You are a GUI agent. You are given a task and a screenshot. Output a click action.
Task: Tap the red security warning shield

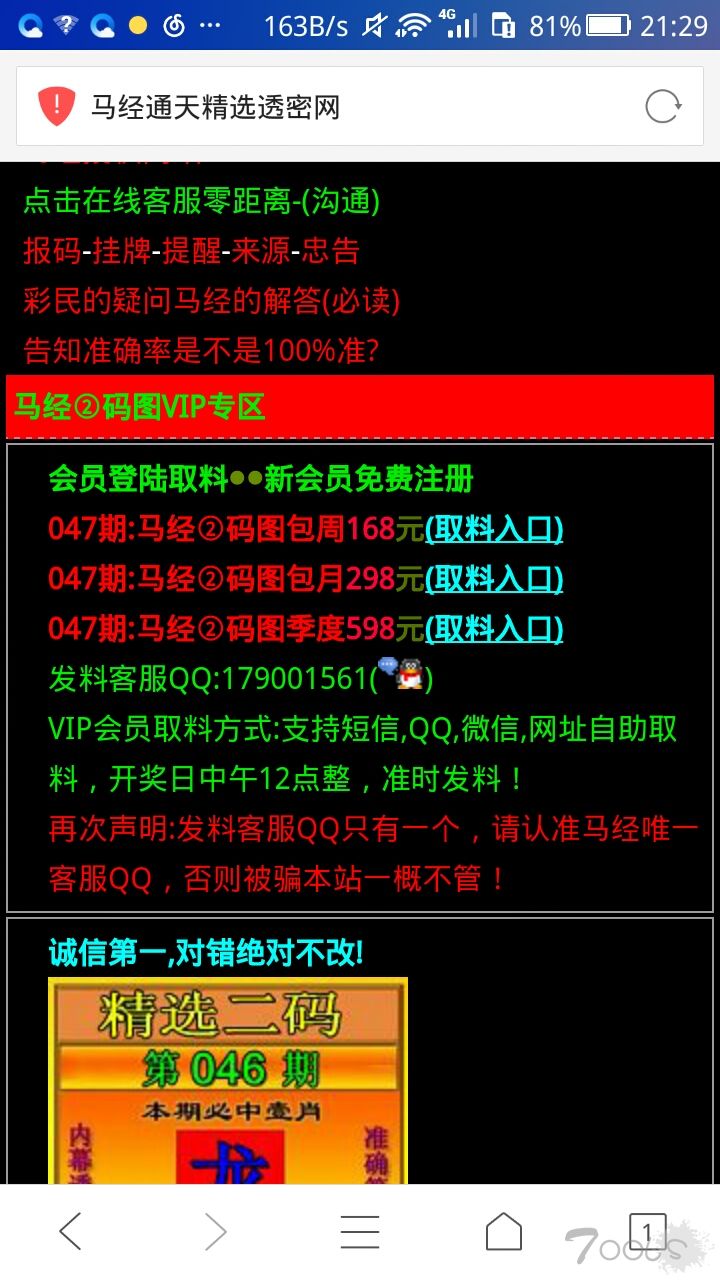[57, 106]
